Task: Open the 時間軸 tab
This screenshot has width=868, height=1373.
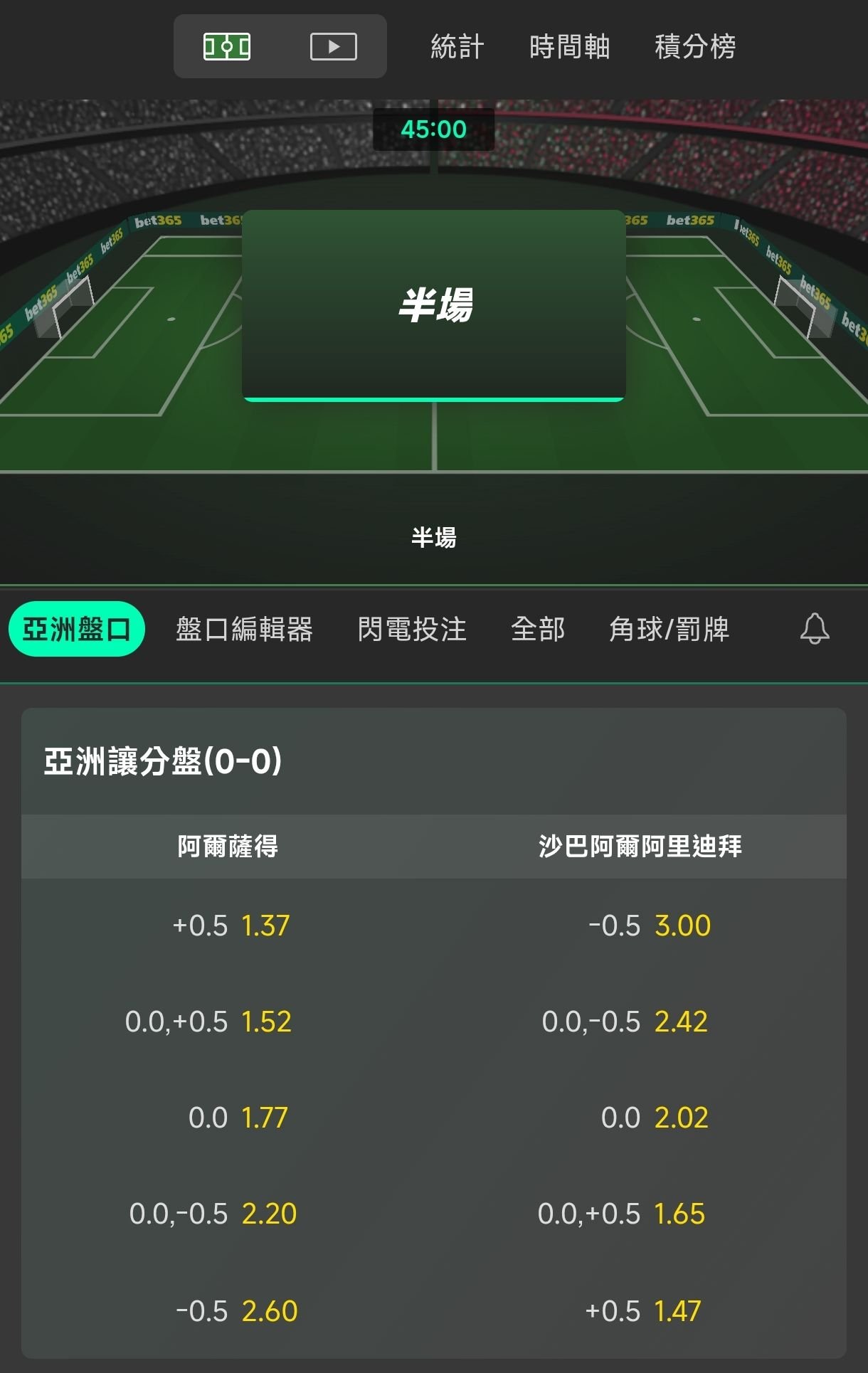Action: tap(569, 47)
